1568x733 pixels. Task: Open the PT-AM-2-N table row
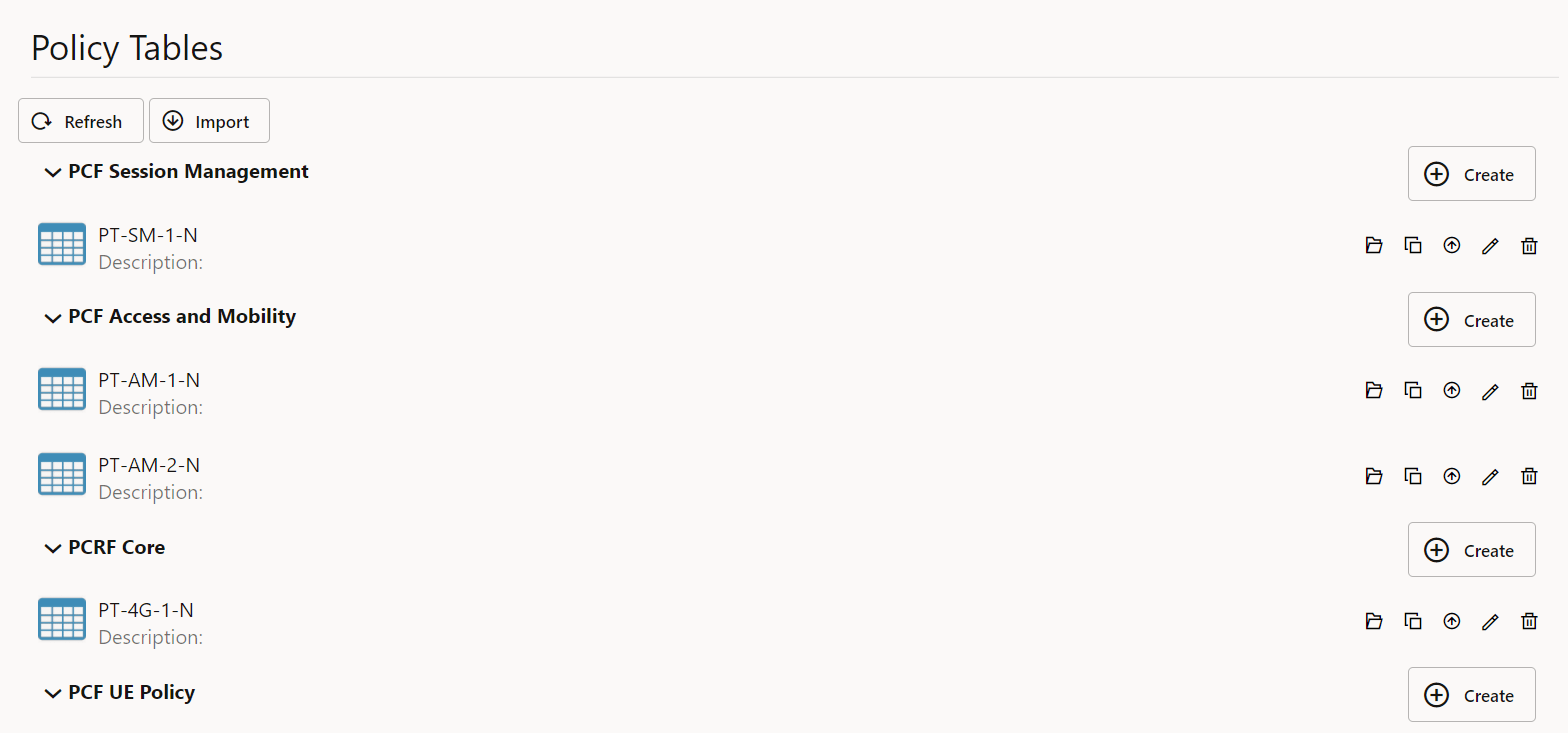(x=149, y=465)
